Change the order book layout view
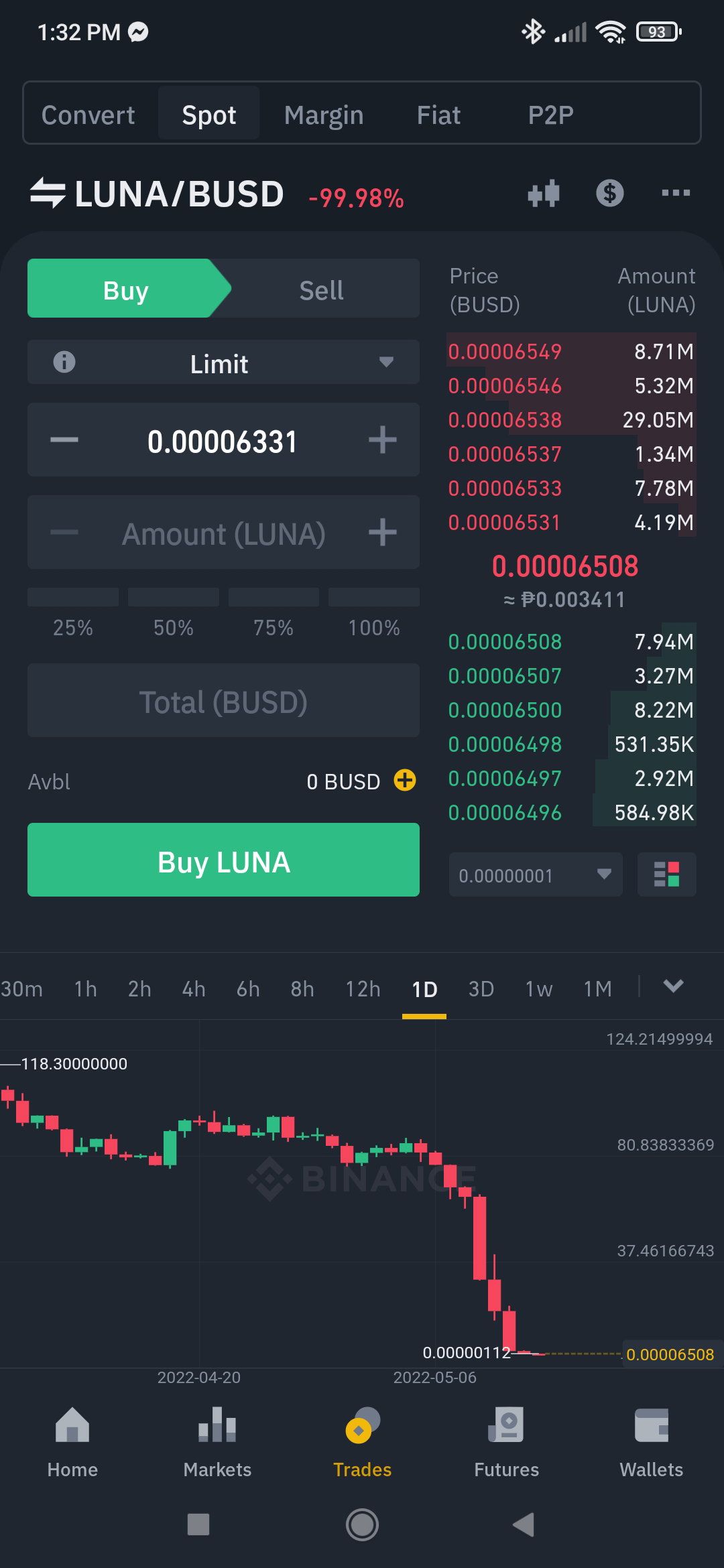The height and width of the screenshot is (1568, 724). [667, 875]
